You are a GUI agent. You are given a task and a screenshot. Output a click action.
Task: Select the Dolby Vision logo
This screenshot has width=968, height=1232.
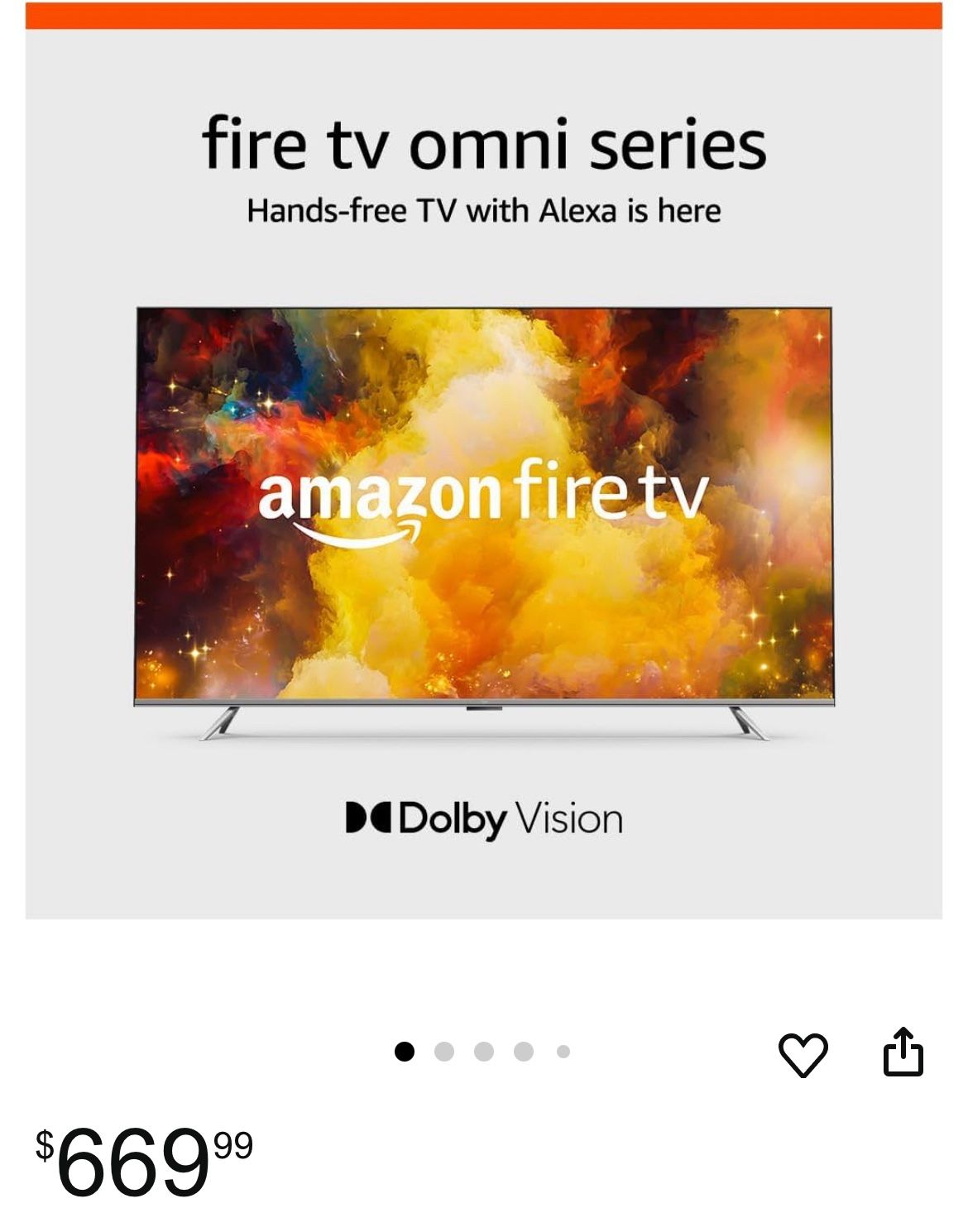pos(484,817)
